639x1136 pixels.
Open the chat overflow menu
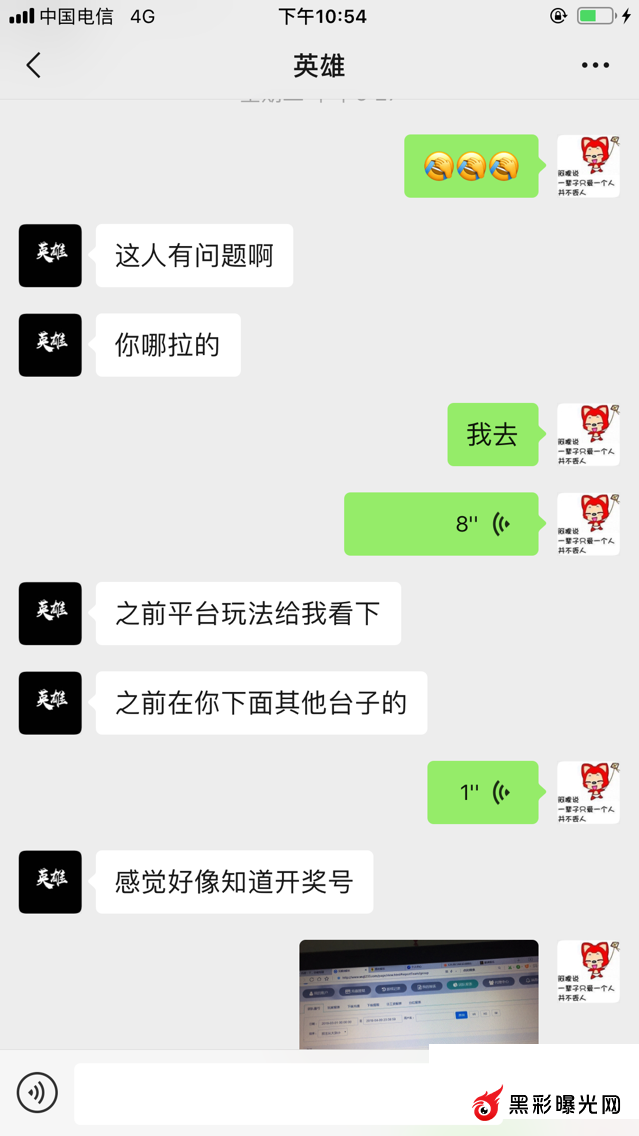595,66
